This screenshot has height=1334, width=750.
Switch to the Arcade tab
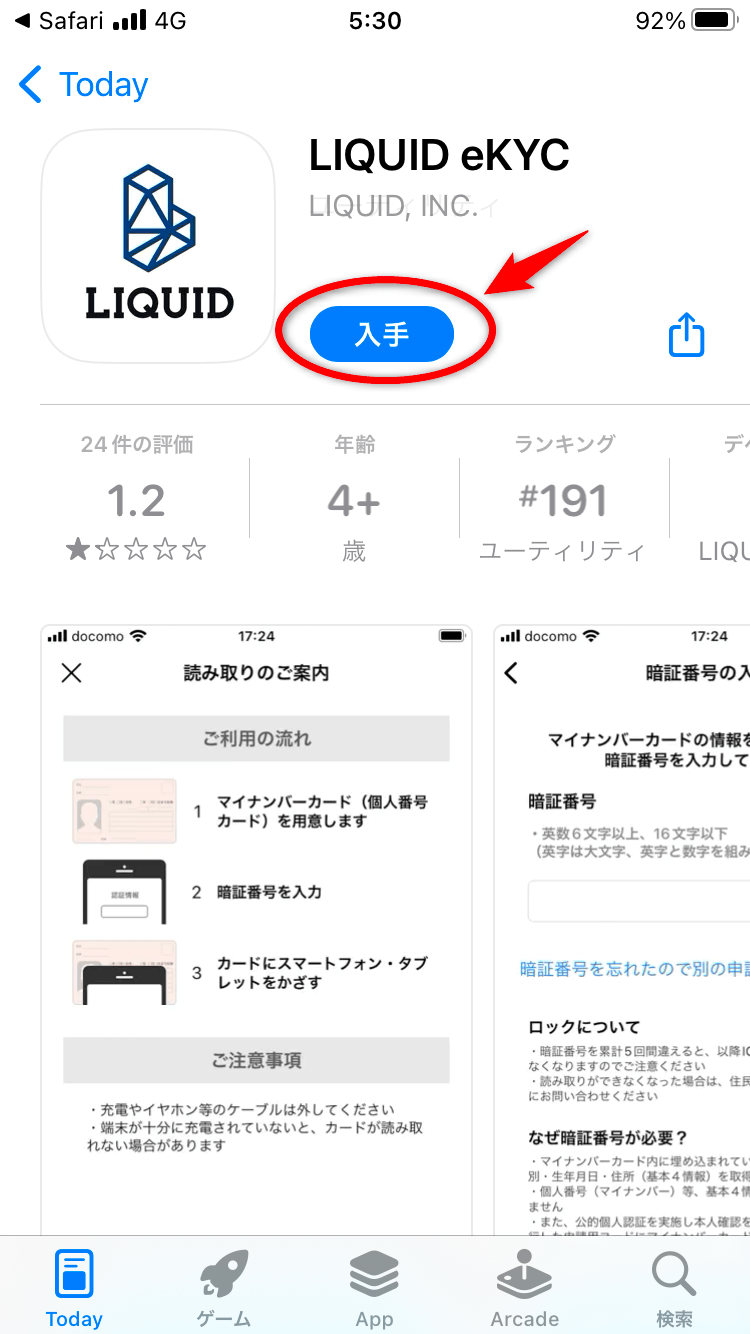(524, 1288)
